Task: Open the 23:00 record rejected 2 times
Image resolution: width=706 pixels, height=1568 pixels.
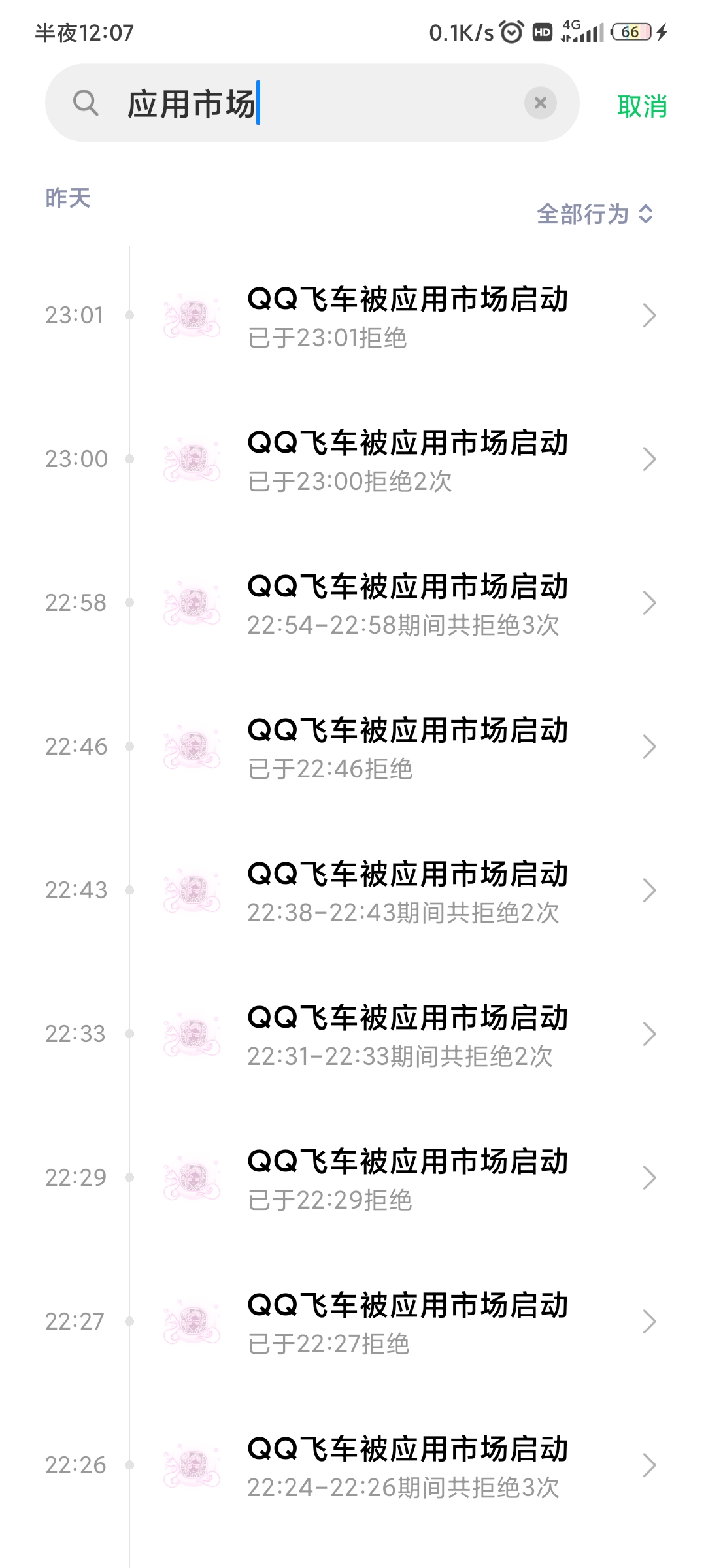Action: pyautogui.click(x=407, y=460)
